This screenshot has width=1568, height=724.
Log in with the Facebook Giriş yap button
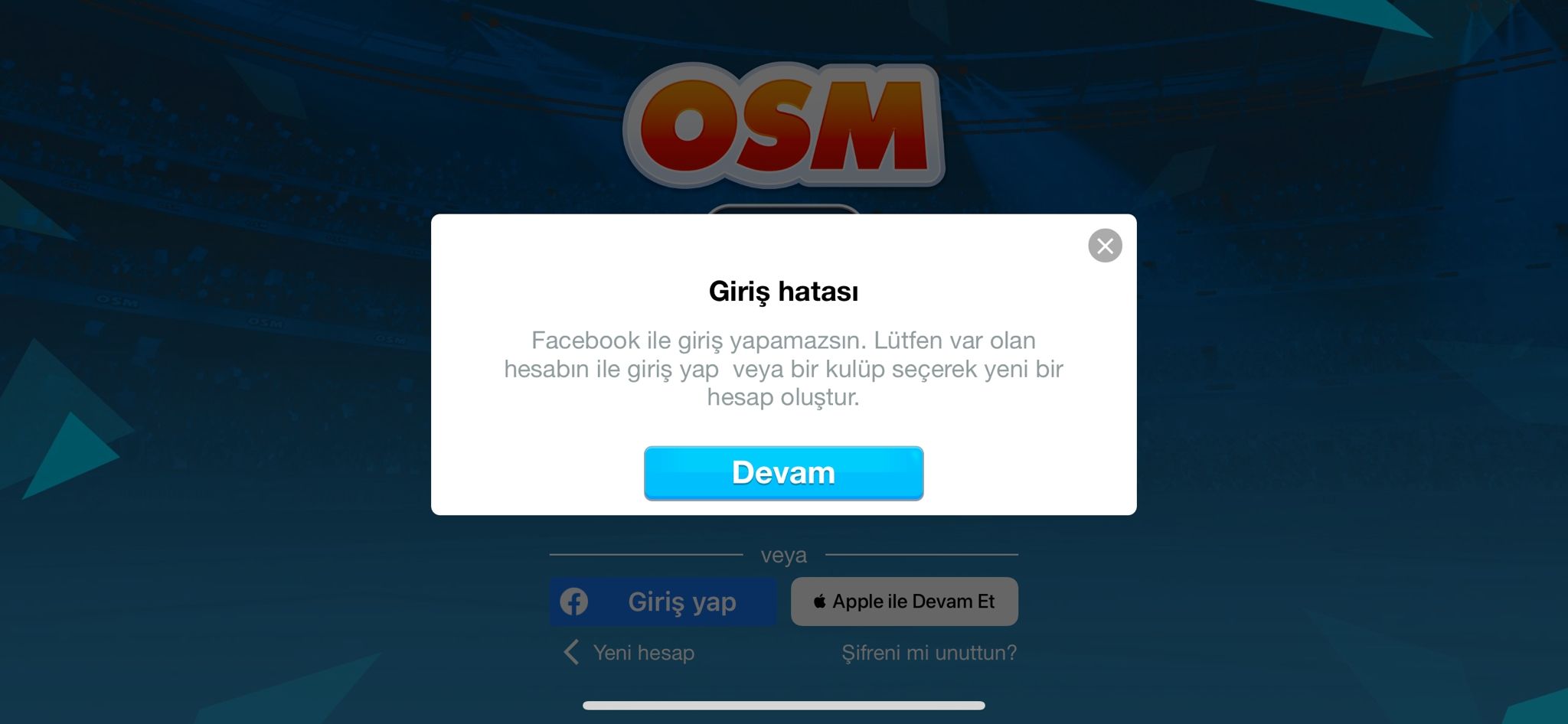point(663,602)
